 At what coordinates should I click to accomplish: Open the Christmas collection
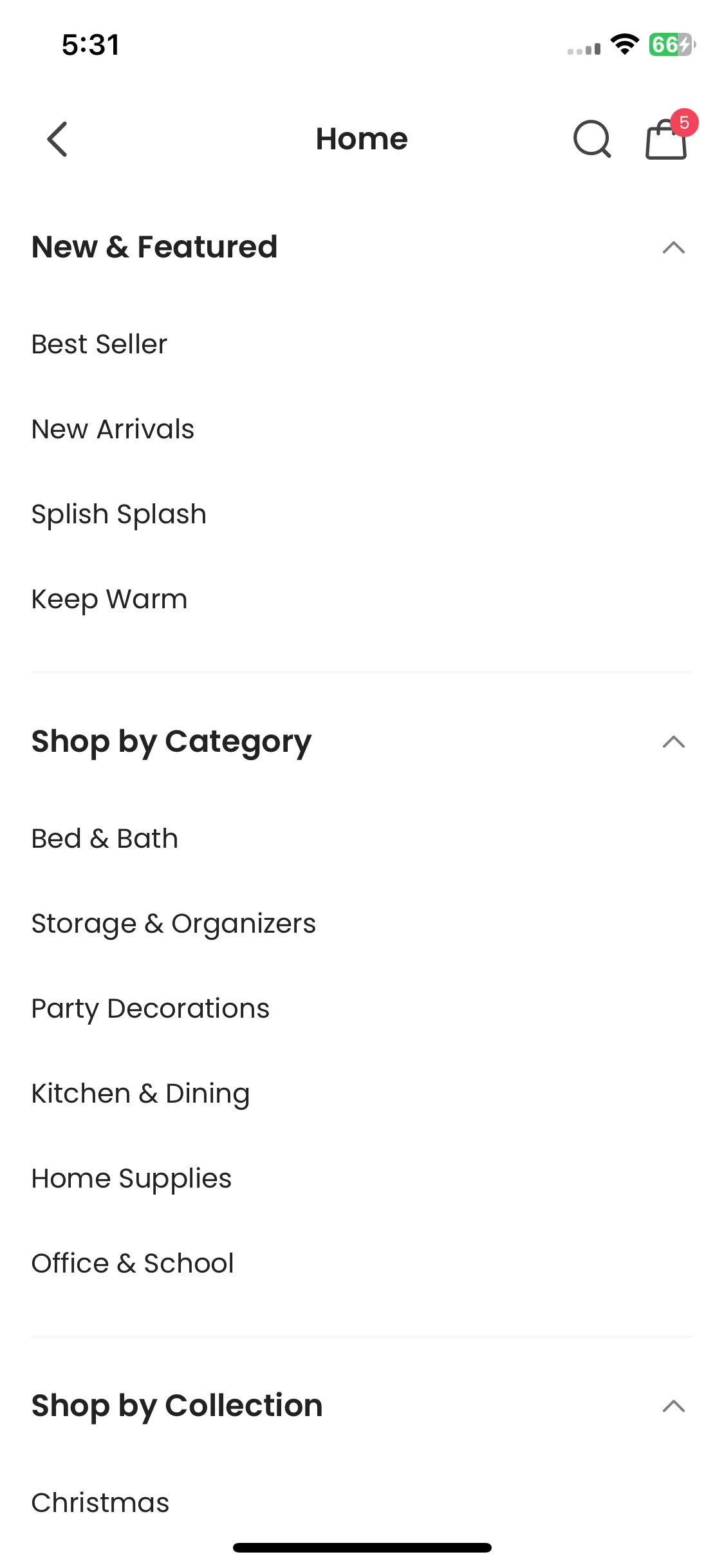click(100, 1503)
